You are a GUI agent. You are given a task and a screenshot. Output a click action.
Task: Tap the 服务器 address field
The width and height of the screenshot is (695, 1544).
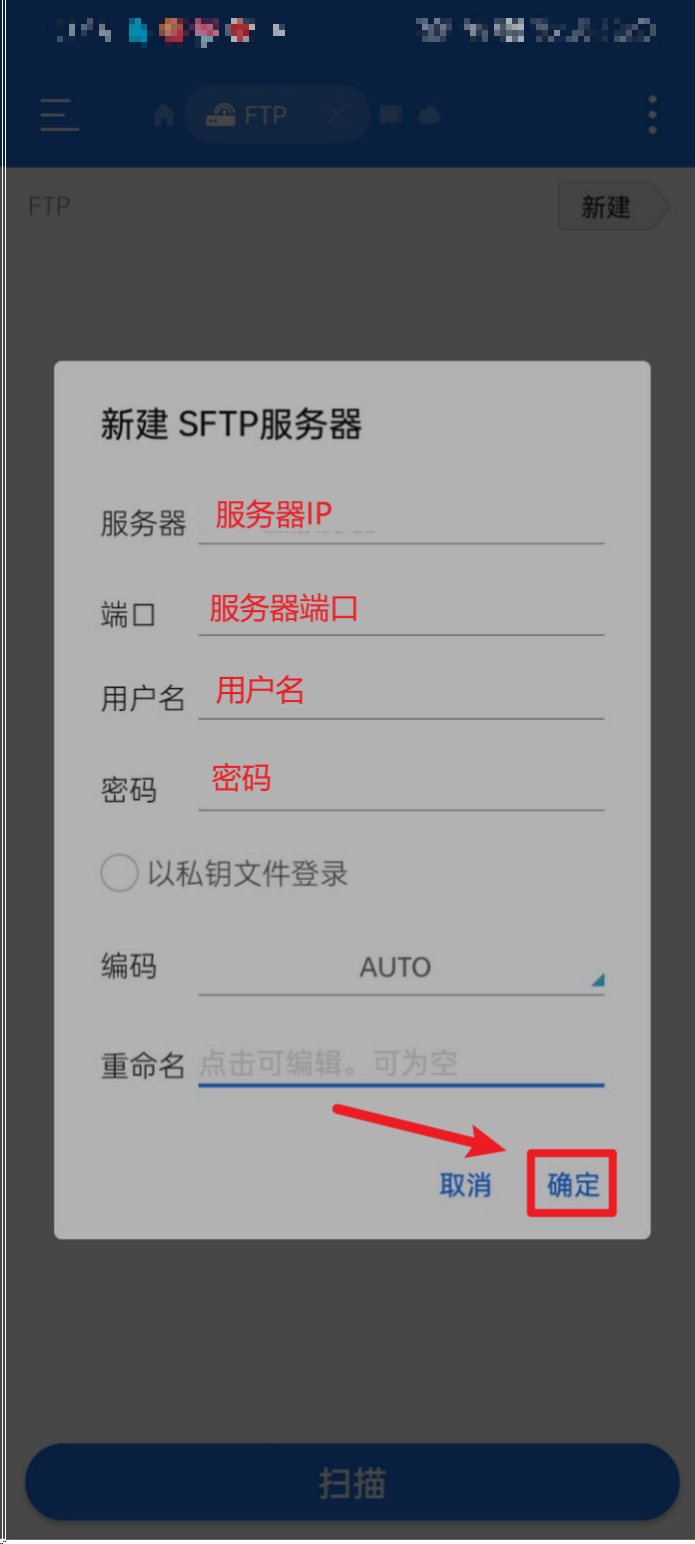pyautogui.click(x=400, y=521)
